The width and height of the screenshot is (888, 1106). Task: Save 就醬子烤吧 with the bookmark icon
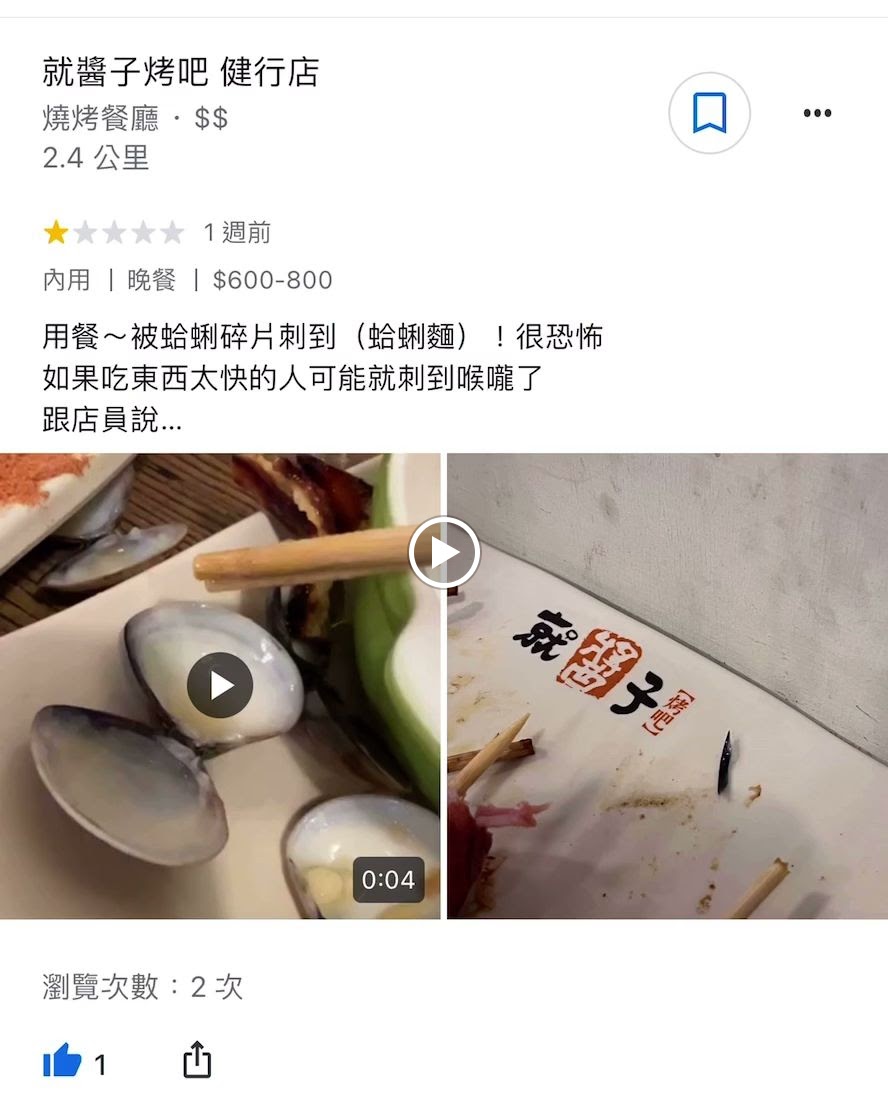709,113
